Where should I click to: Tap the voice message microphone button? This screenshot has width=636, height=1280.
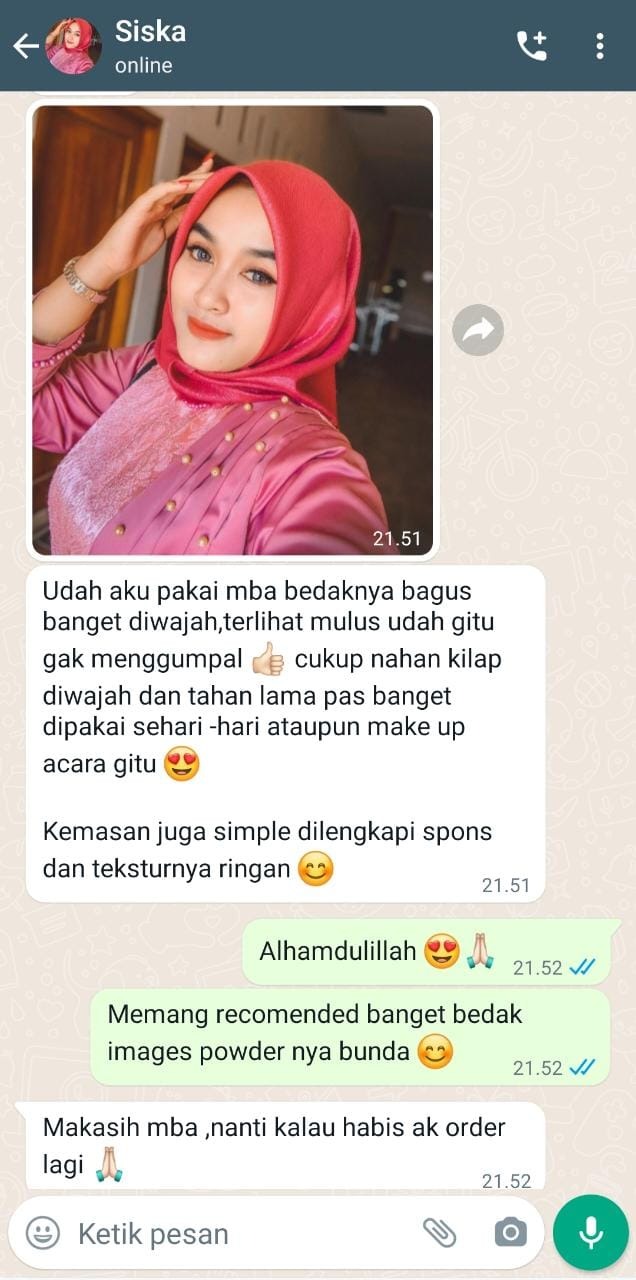point(591,1233)
